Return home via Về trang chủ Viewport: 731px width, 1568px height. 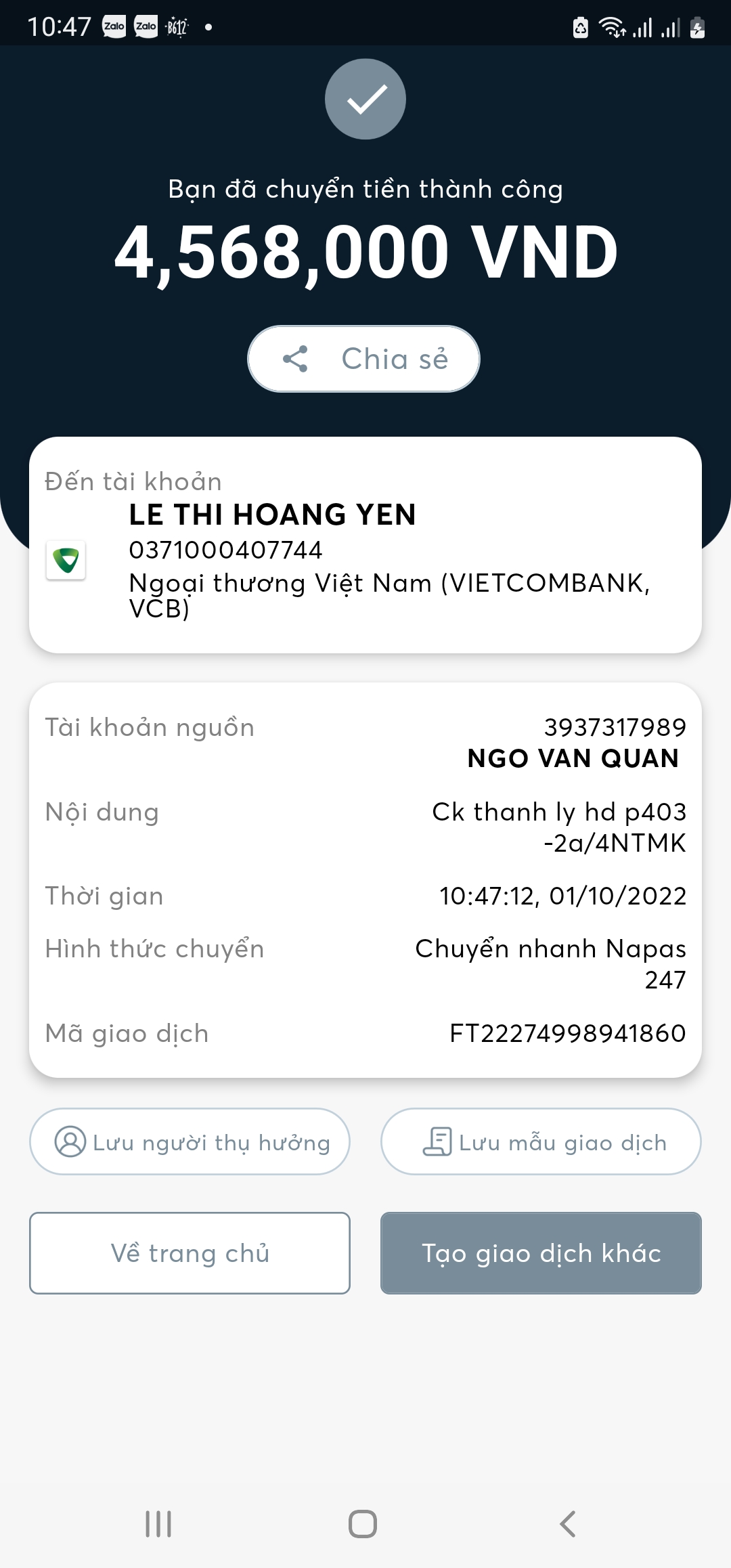[x=190, y=1253]
